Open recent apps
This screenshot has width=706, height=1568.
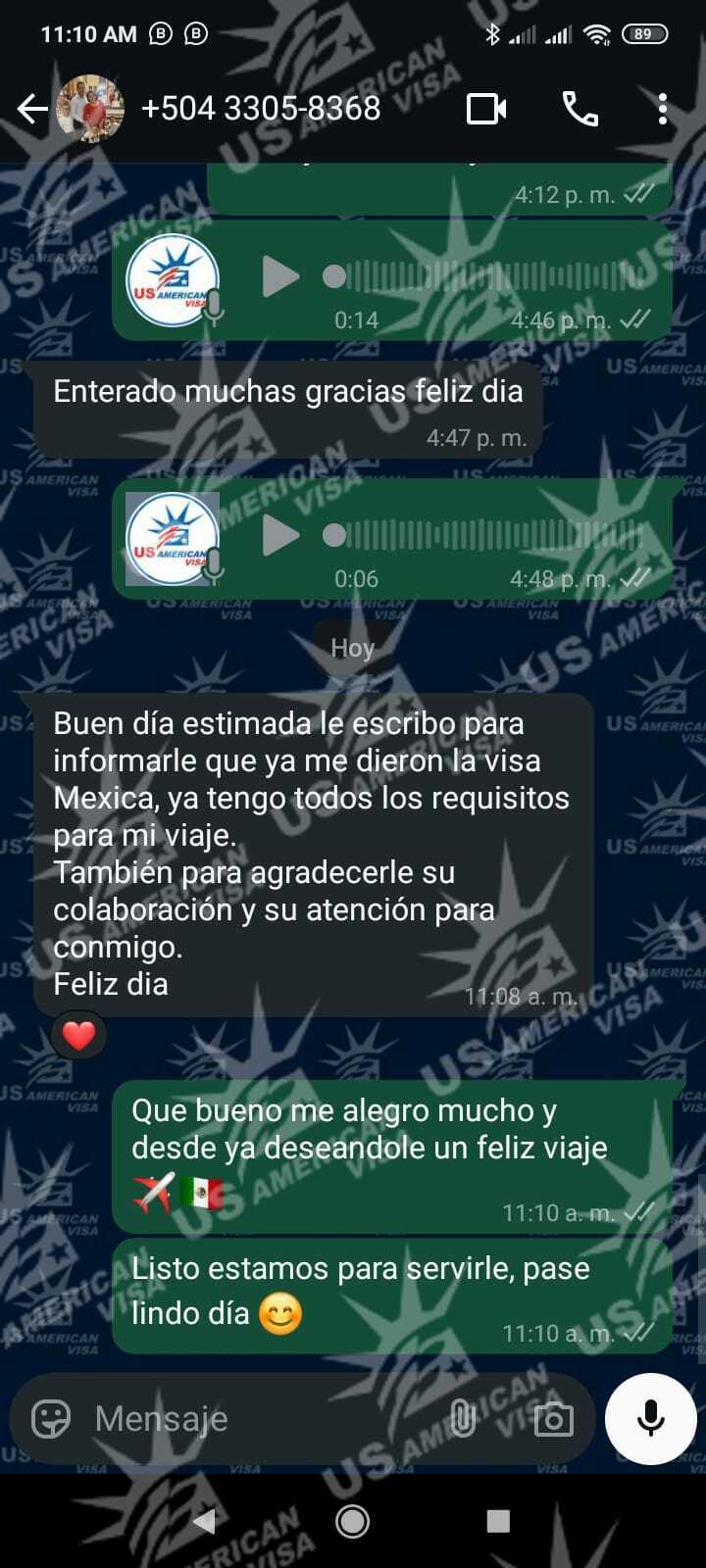click(498, 1521)
